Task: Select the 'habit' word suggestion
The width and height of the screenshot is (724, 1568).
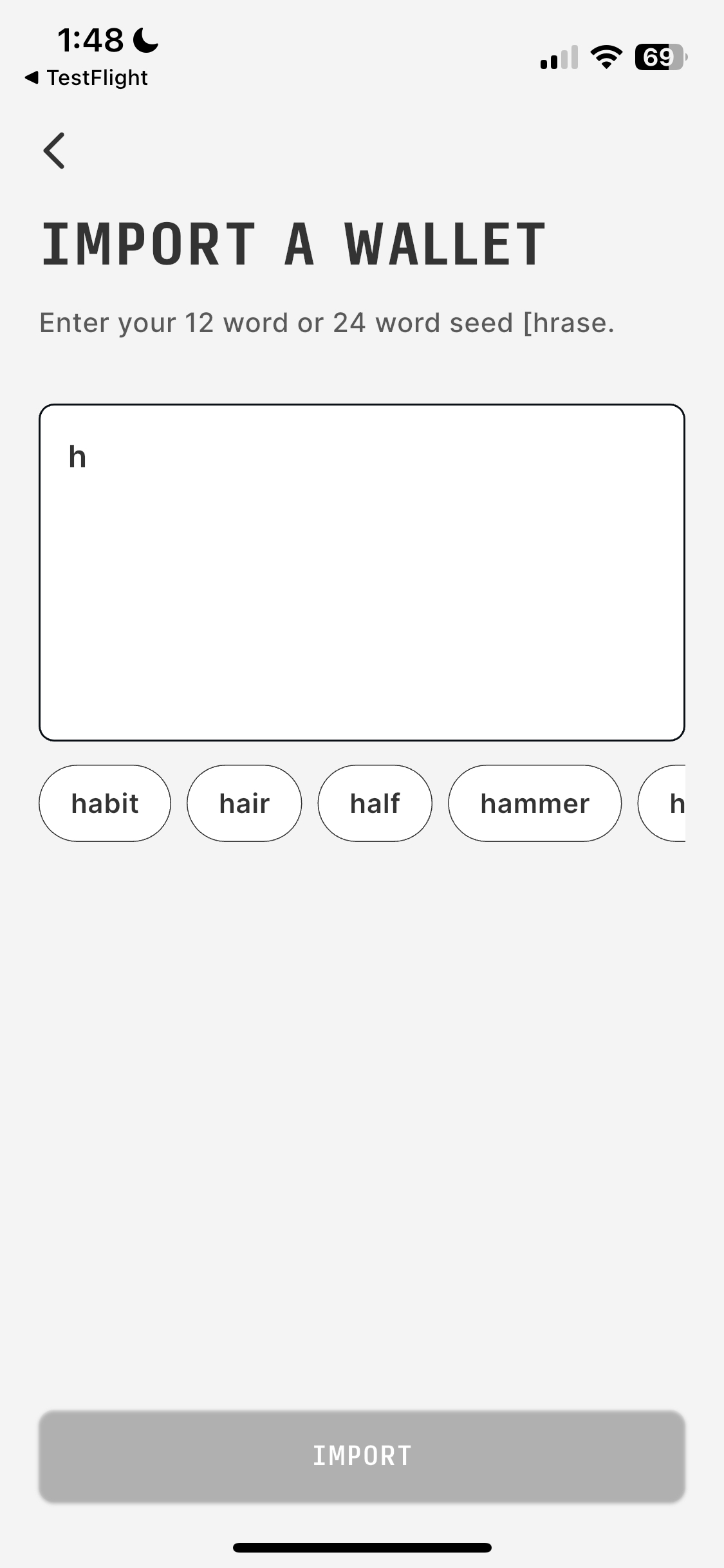Action: [105, 803]
